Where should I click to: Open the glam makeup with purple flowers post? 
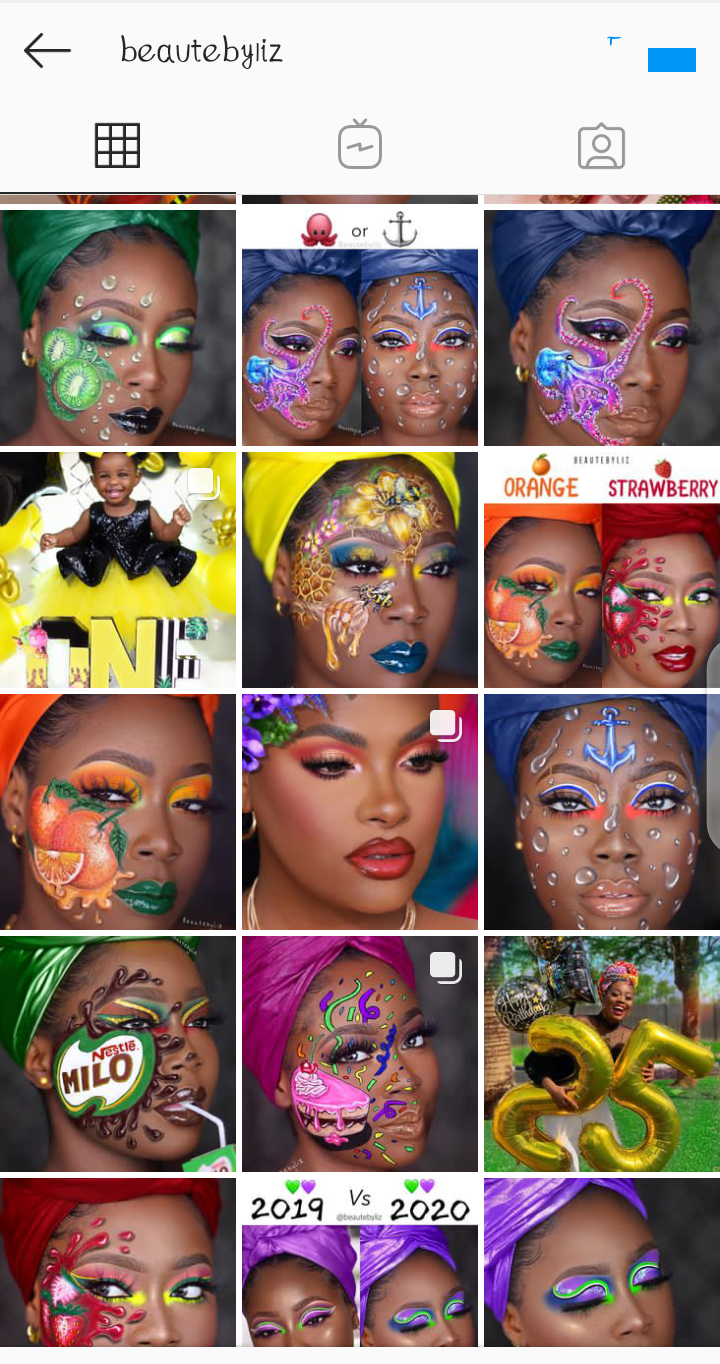360,812
